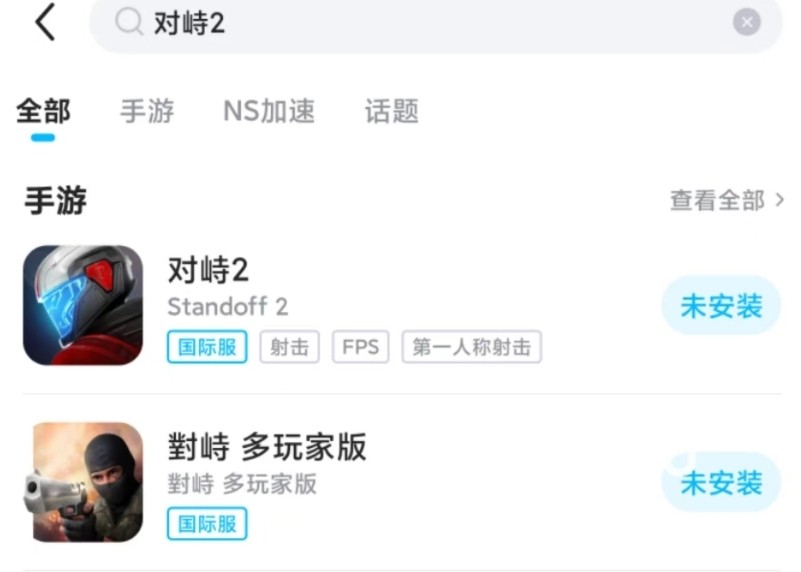Image resolution: width=801 pixels, height=572 pixels.
Task: Tap the FPS tag under 对峙2
Action: click(360, 347)
